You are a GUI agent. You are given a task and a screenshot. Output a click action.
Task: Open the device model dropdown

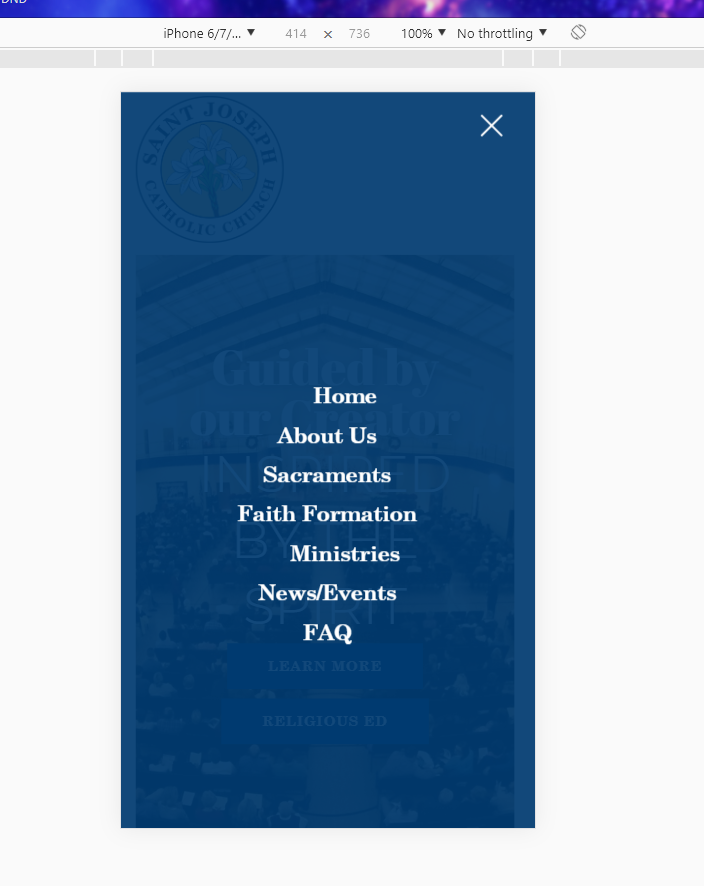209,33
